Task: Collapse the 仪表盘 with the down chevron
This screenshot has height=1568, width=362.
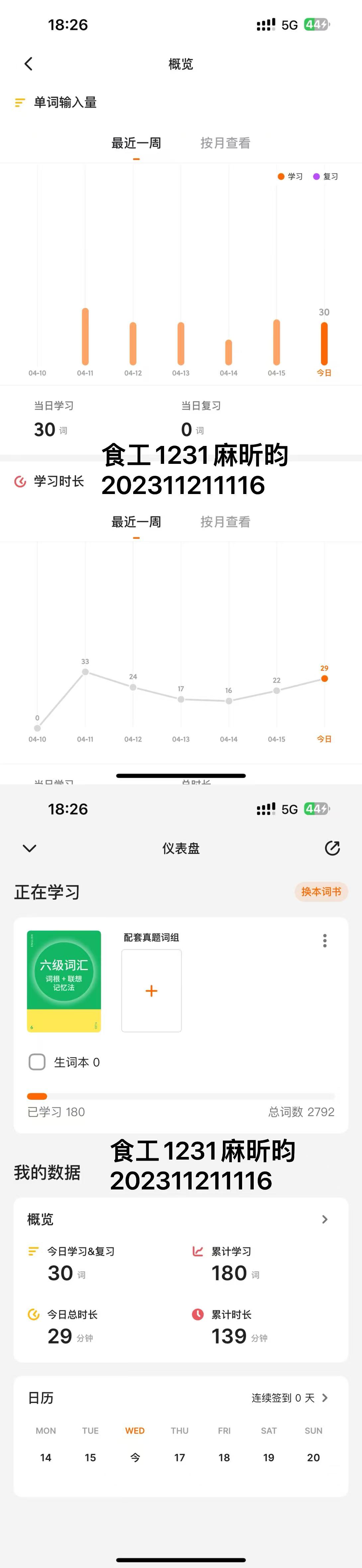Action: tap(29, 848)
